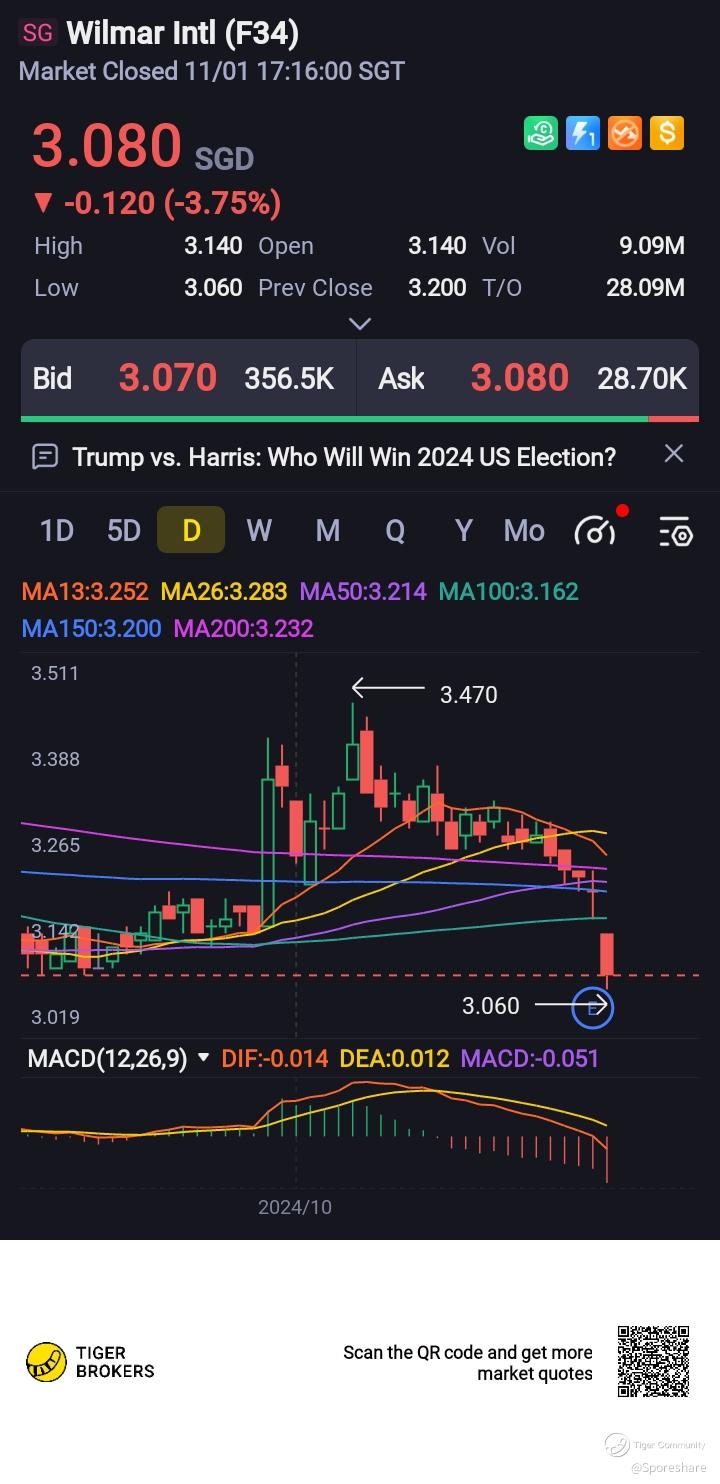Select the W weekly chart tab

tap(259, 530)
